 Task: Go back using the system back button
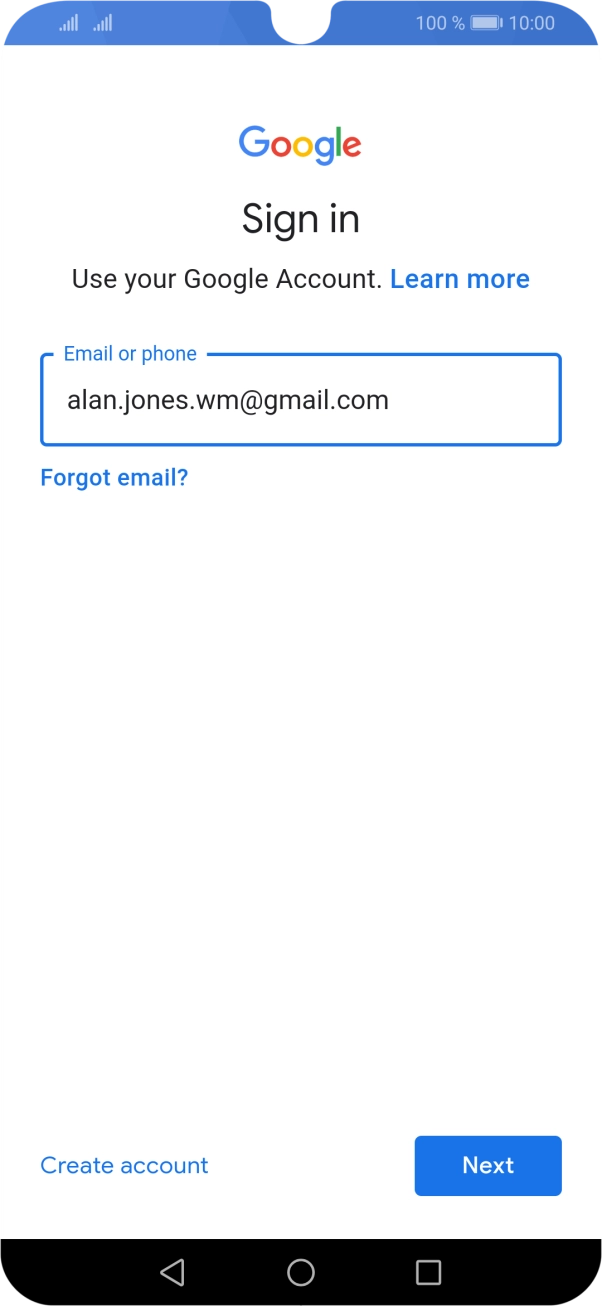(x=172, y=1271)
